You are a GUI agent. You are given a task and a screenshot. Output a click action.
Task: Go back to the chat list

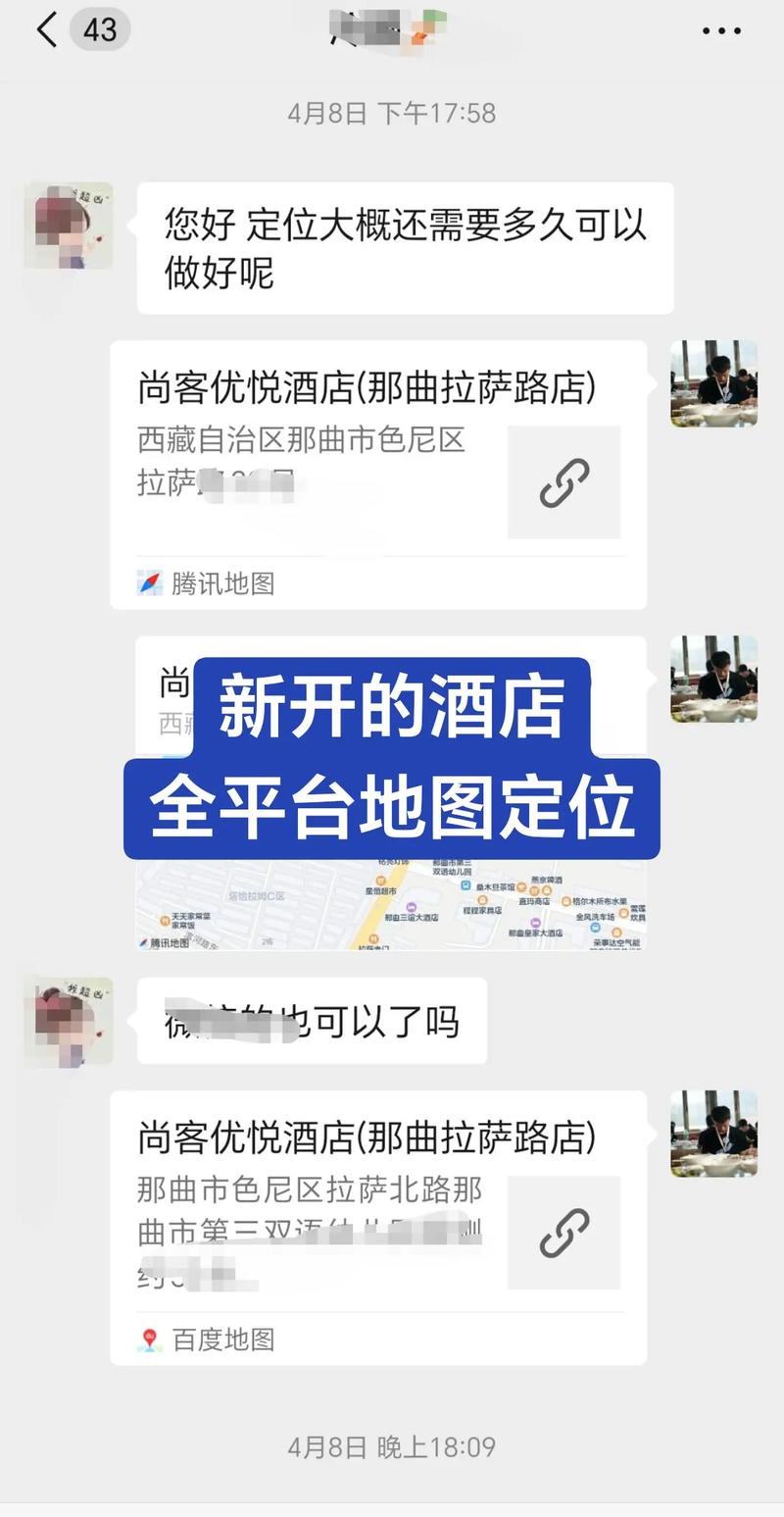pos(47,29)
